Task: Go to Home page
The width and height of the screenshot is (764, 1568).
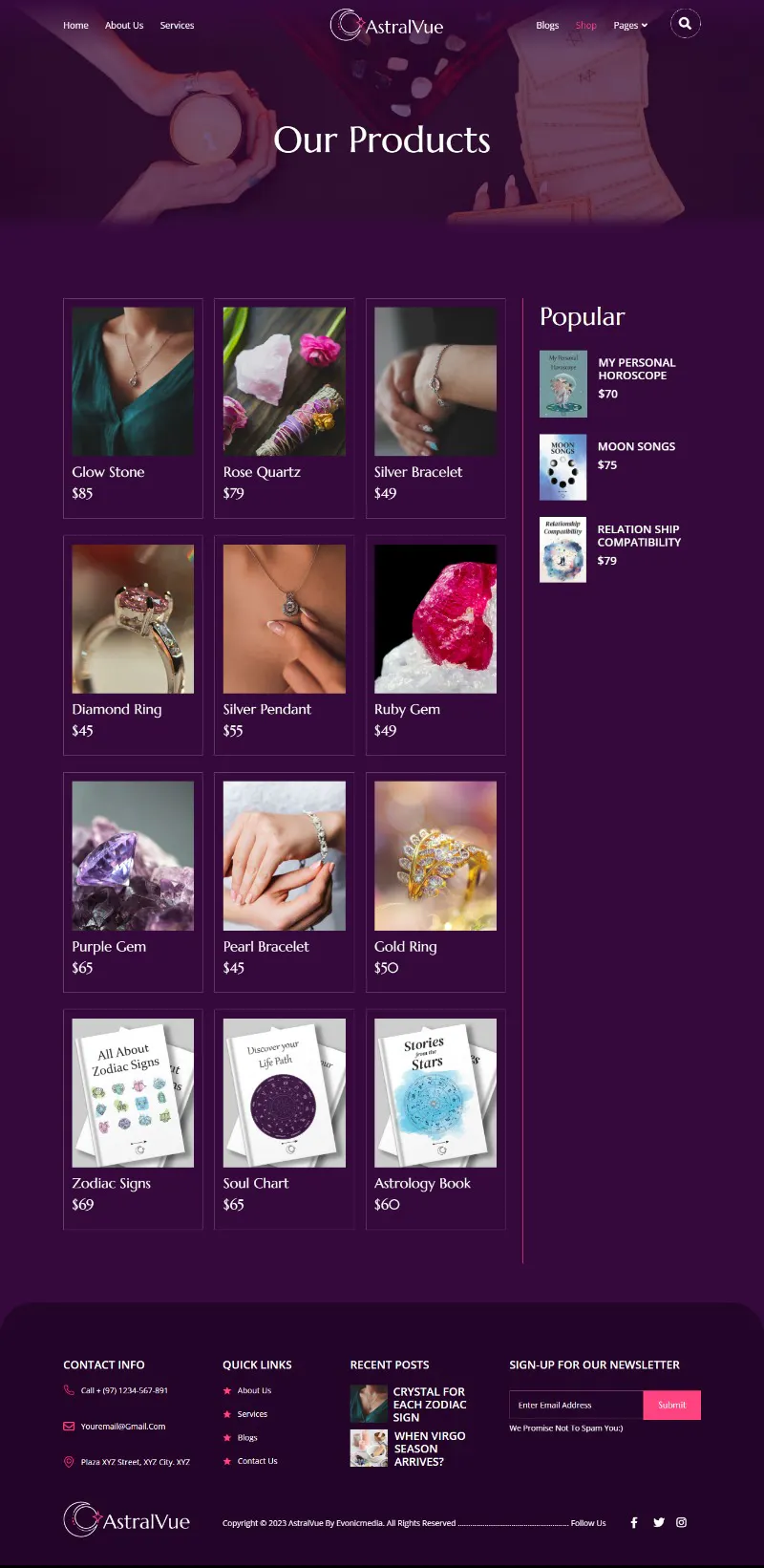Action: 75,26
